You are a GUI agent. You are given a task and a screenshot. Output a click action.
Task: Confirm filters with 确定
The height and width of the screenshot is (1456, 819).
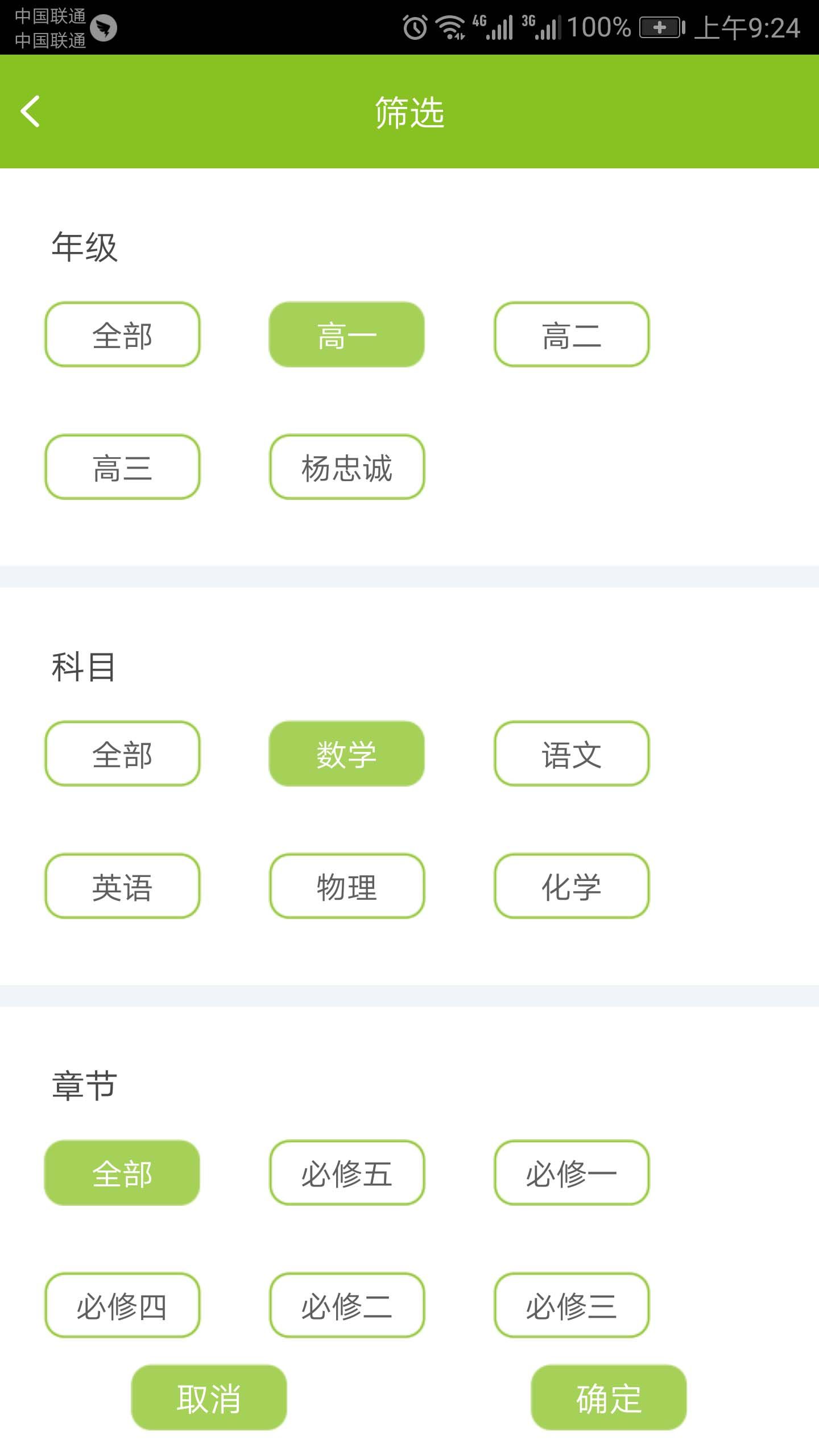609,1398
